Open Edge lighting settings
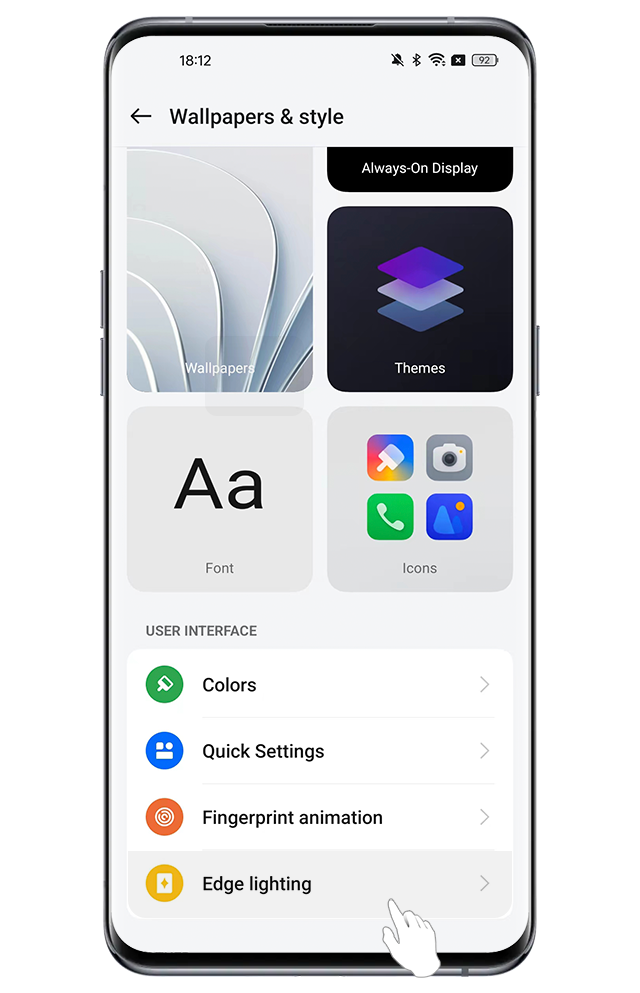 (x=319, y=884)
